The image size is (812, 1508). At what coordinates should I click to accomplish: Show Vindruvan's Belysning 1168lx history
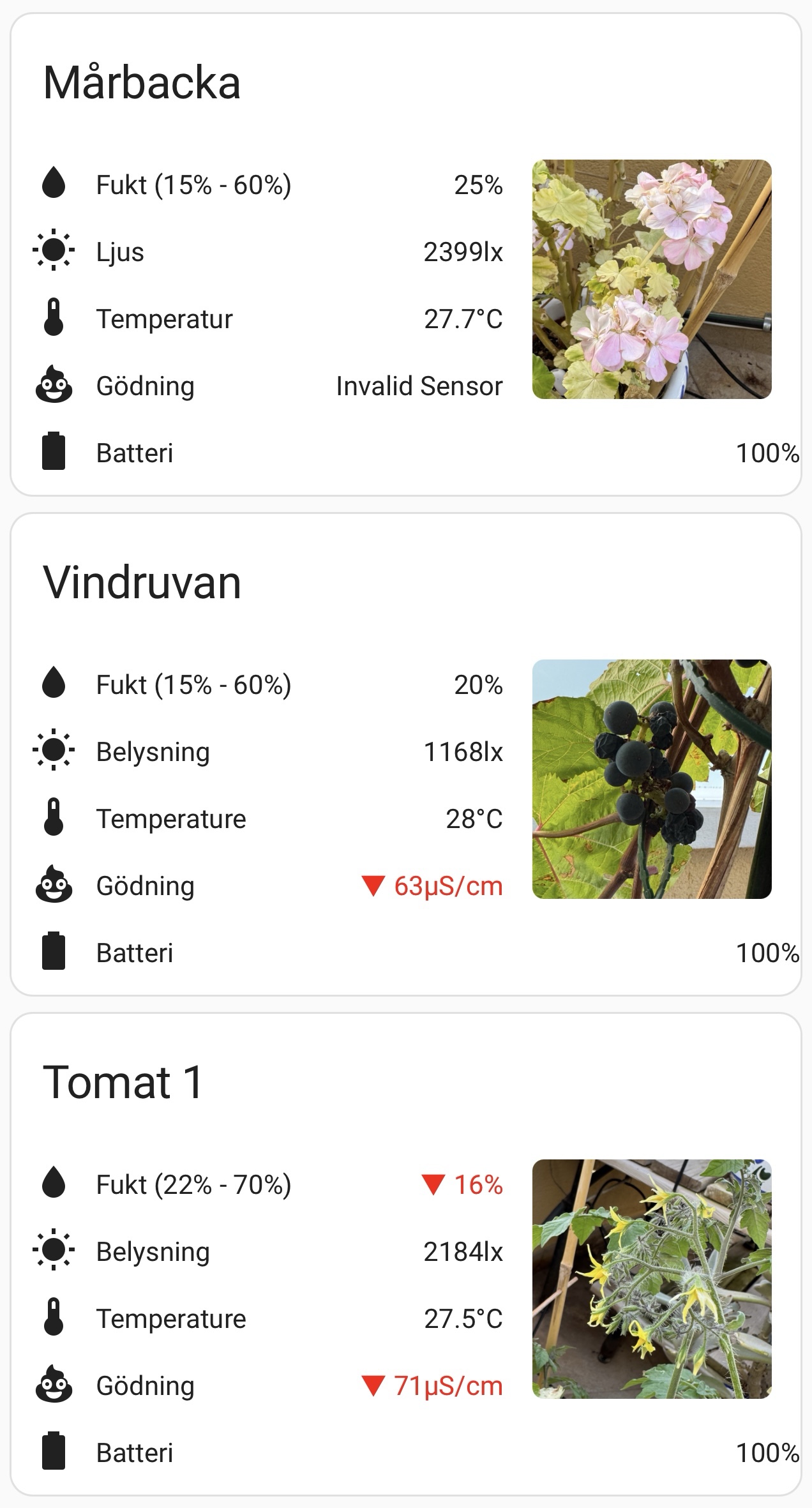268,751
